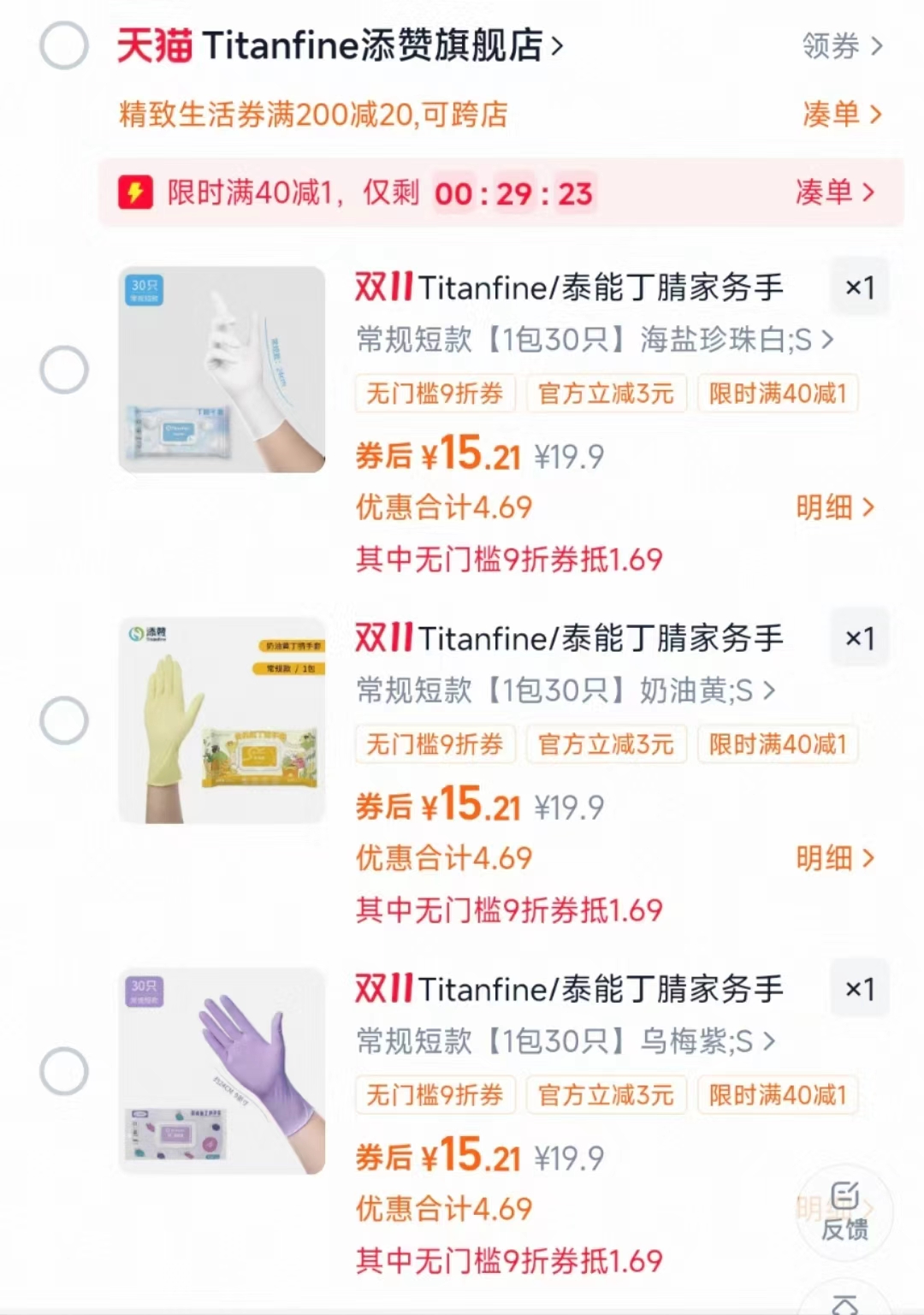
Task: Select the 乌梅紫 gloves item checkbox
Action: tap(62, 1071)
